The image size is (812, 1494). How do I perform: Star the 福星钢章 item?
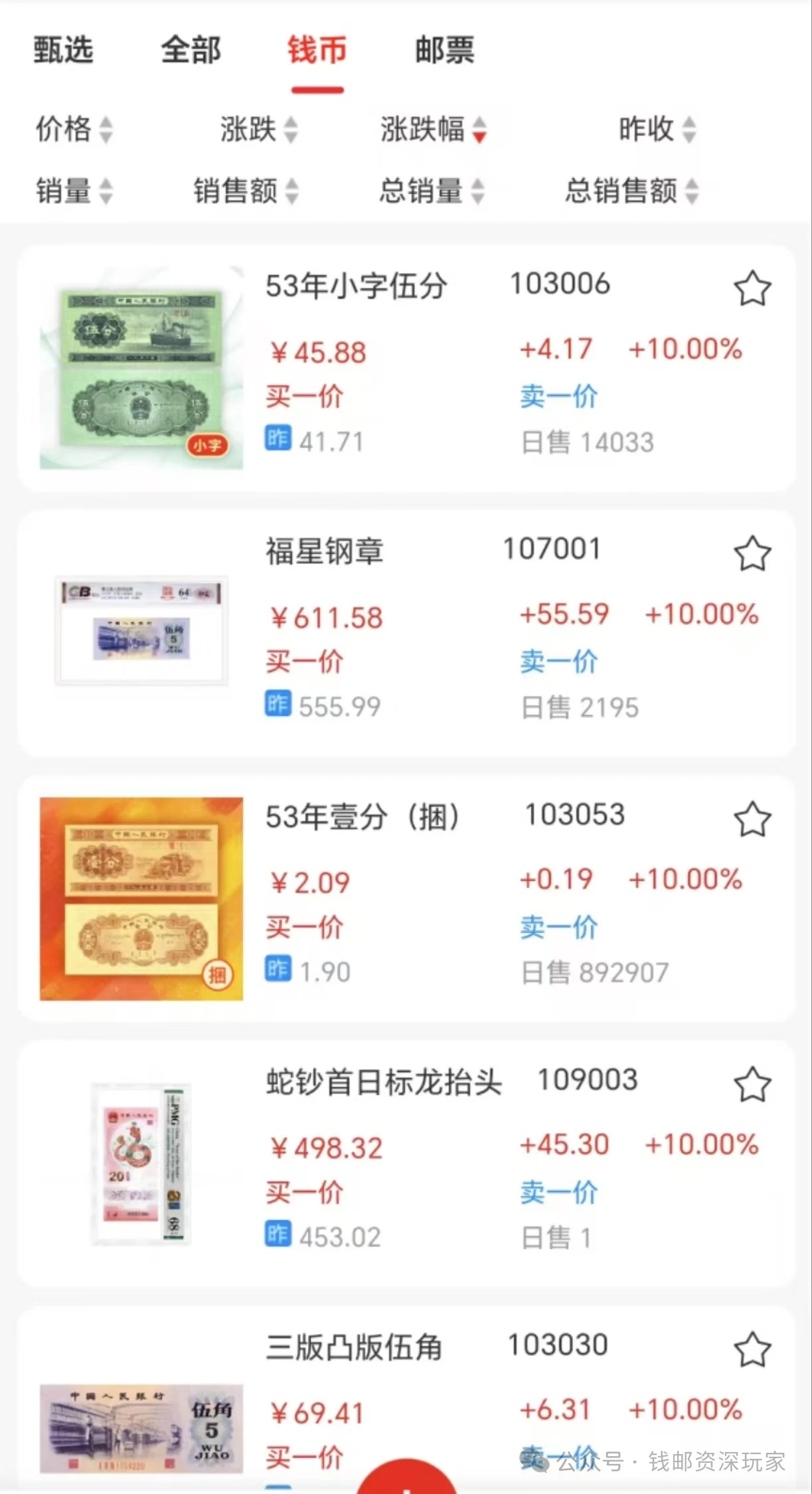click(x=752, y=553)
